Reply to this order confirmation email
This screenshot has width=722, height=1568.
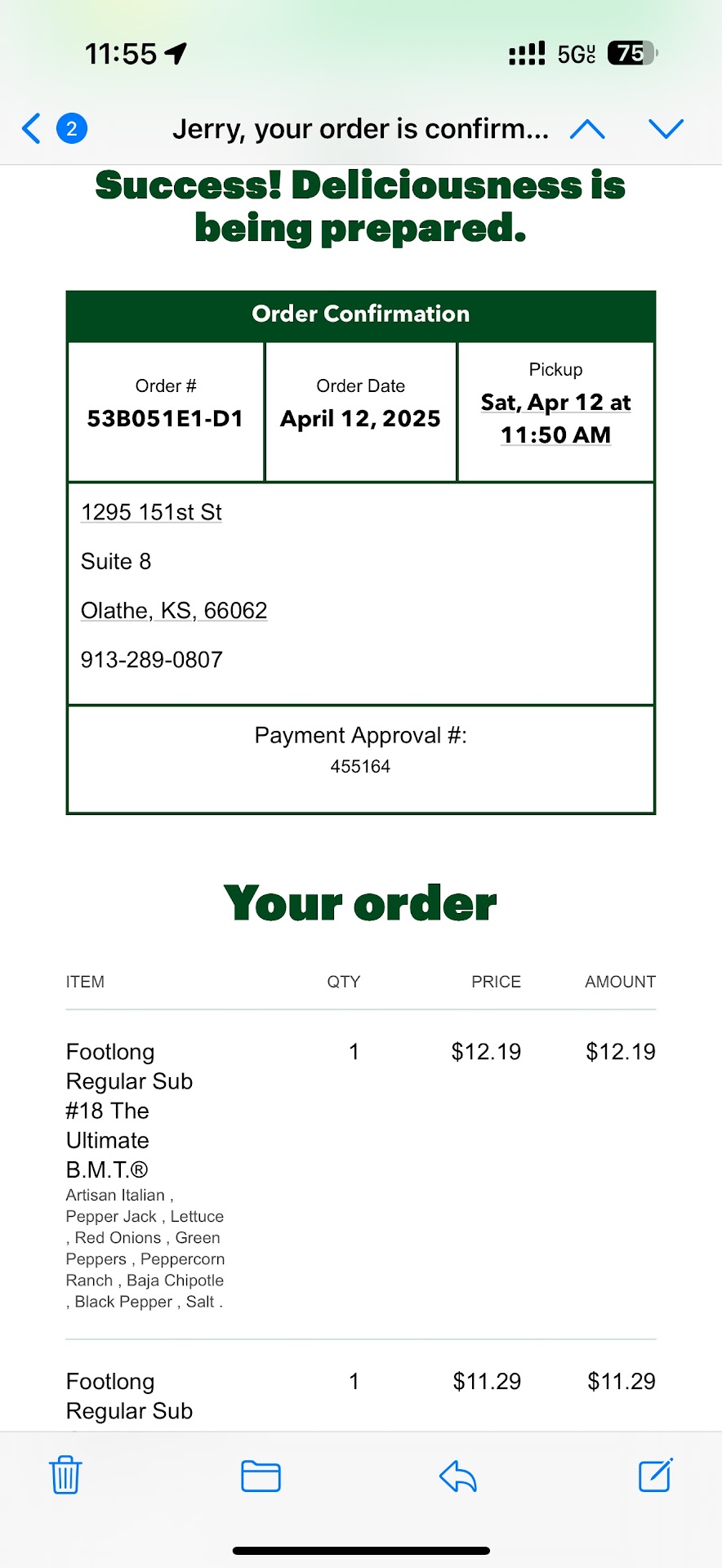(x=458, y=1476)
